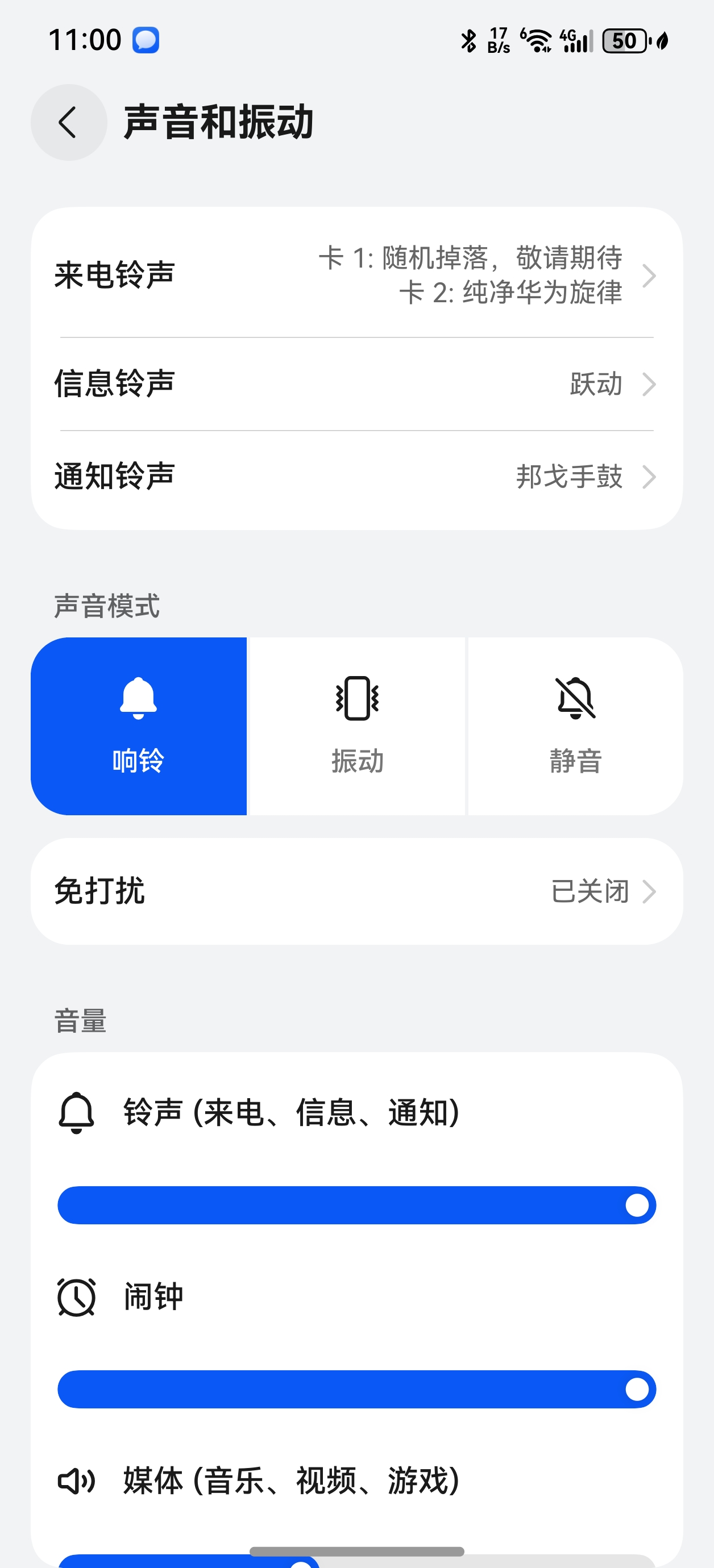This screenshot has width=714, height=1568.
Task: Switch to 静音 silent mode
Action: pos(575,725)
